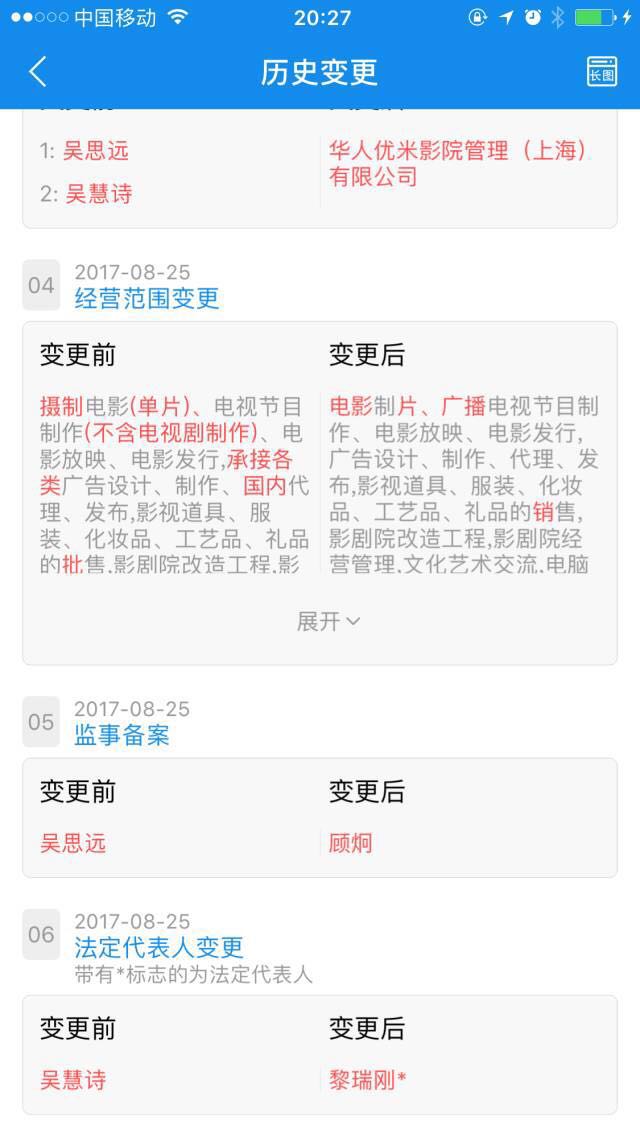Go back using the arrow icon
The image size is (640, 1138).
(38, 72)
